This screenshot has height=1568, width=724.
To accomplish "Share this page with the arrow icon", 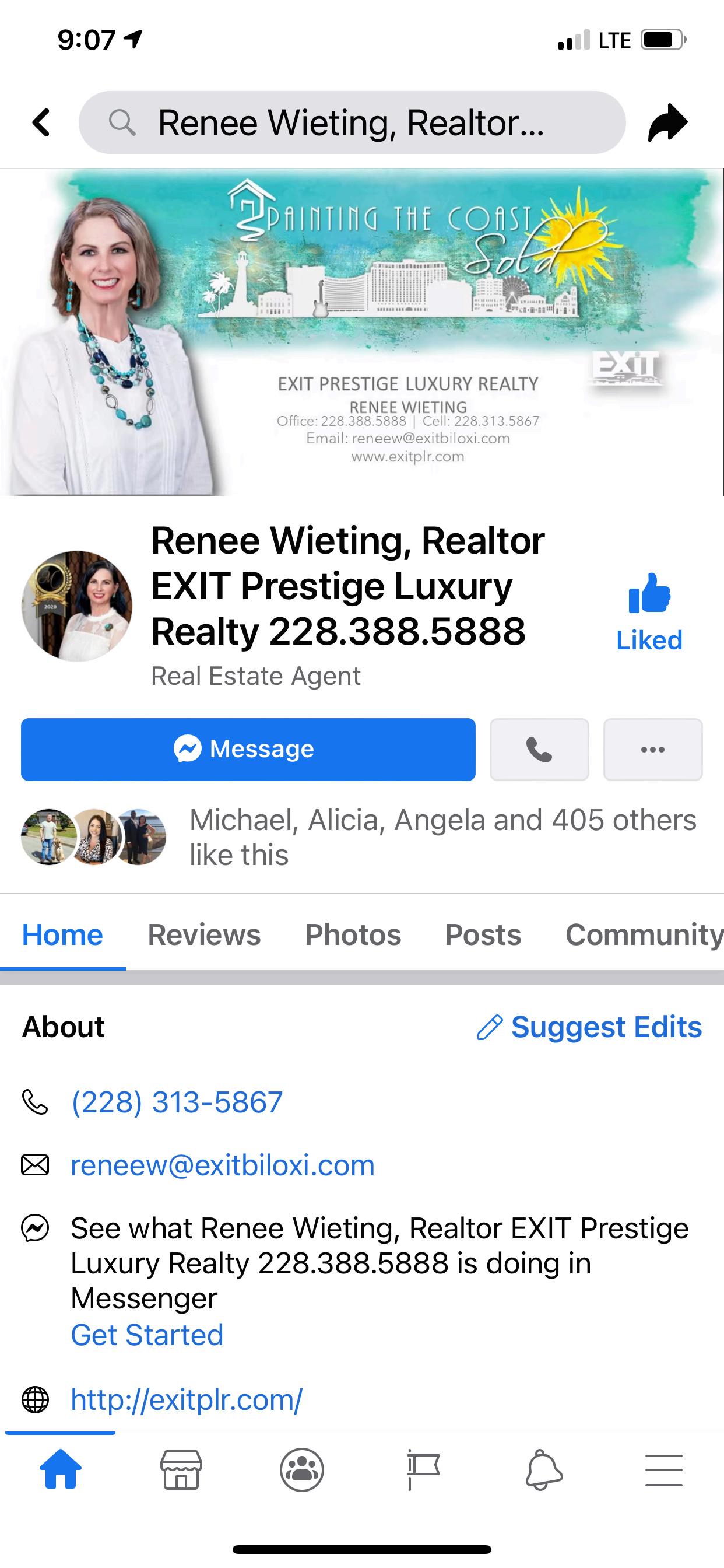I will click(x=667, y=123).
